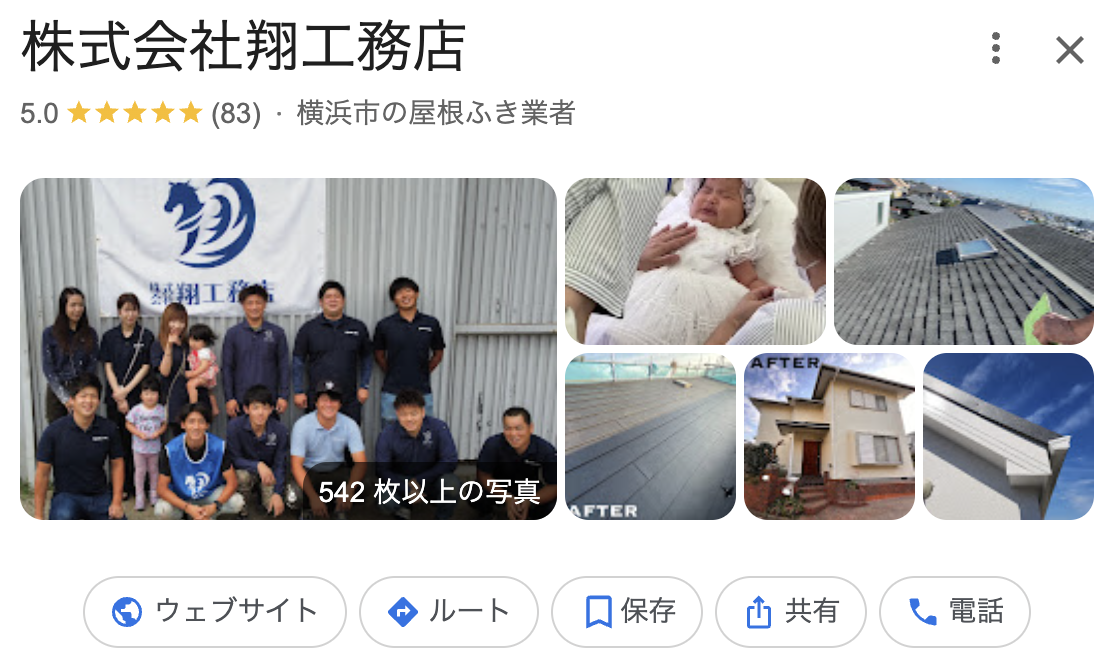Save this place with 保存
The height and width of the screenshot is (660, 1116).
point(627,611)
